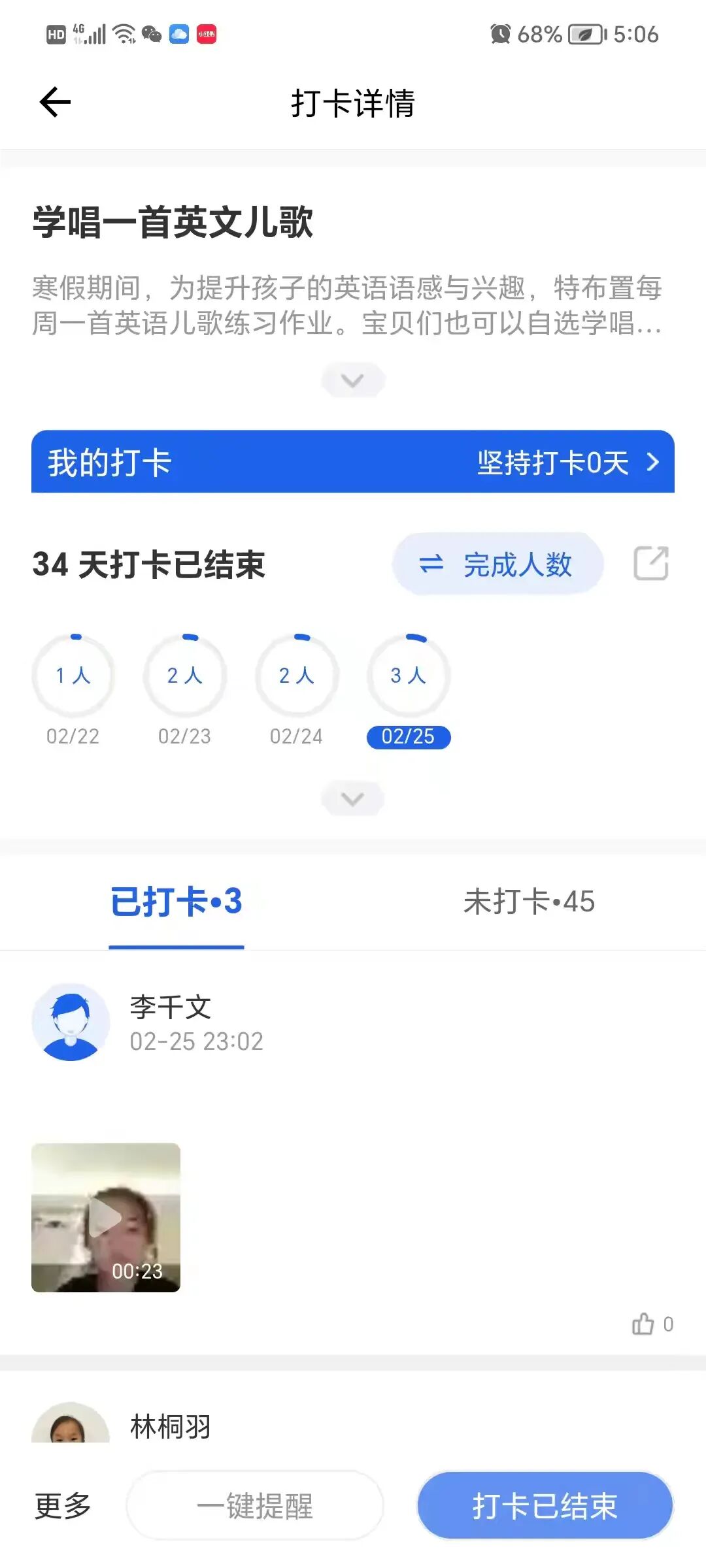Viewport: 706px width, 1568px height.
Task: Switch the 完成人数 display mode
Action: pos(497,564)
